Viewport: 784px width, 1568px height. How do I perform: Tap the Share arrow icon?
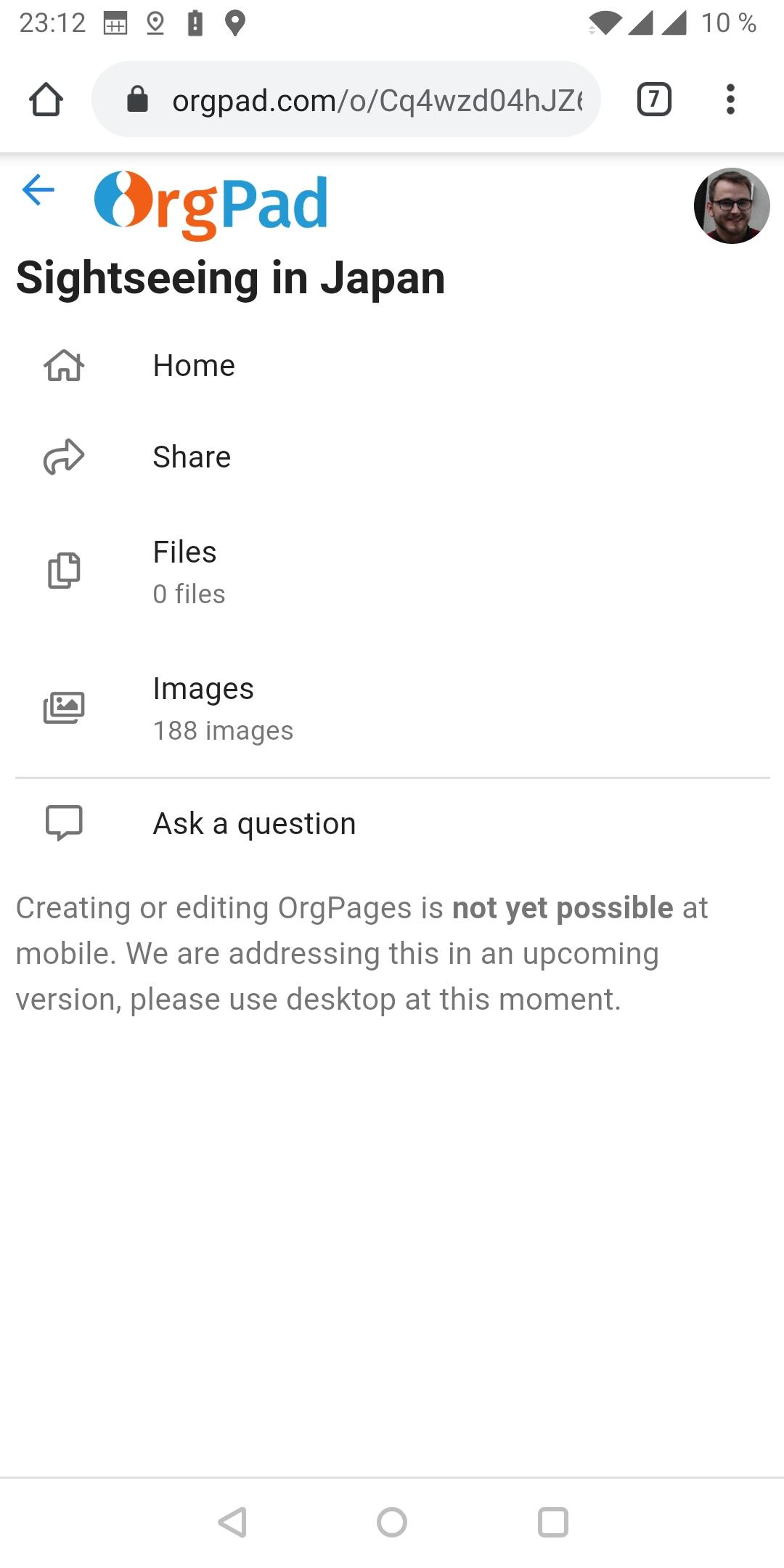(x=64, y=457)
